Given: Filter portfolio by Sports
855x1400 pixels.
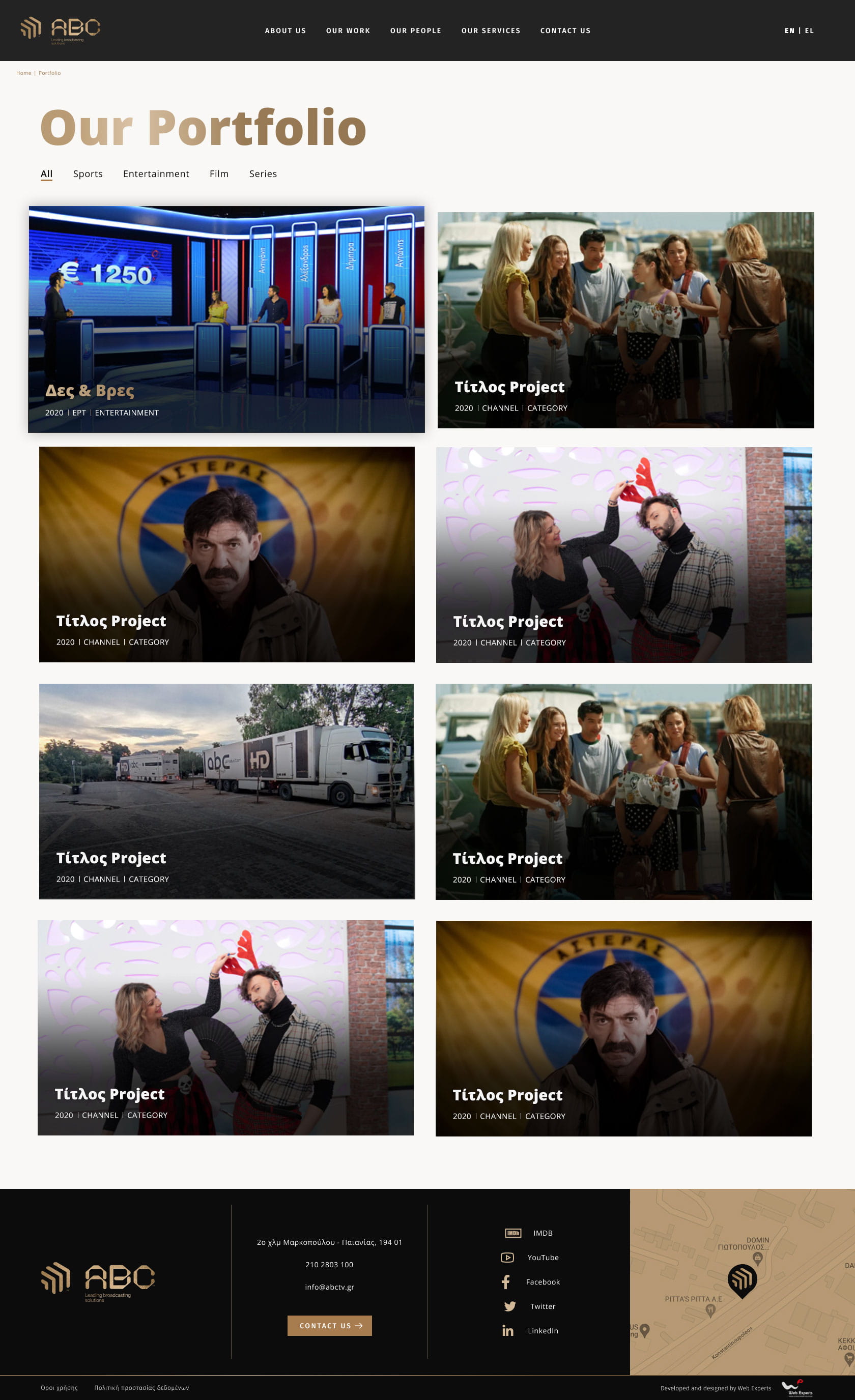Looking at the screenshot, I should (x=88, y=174).
